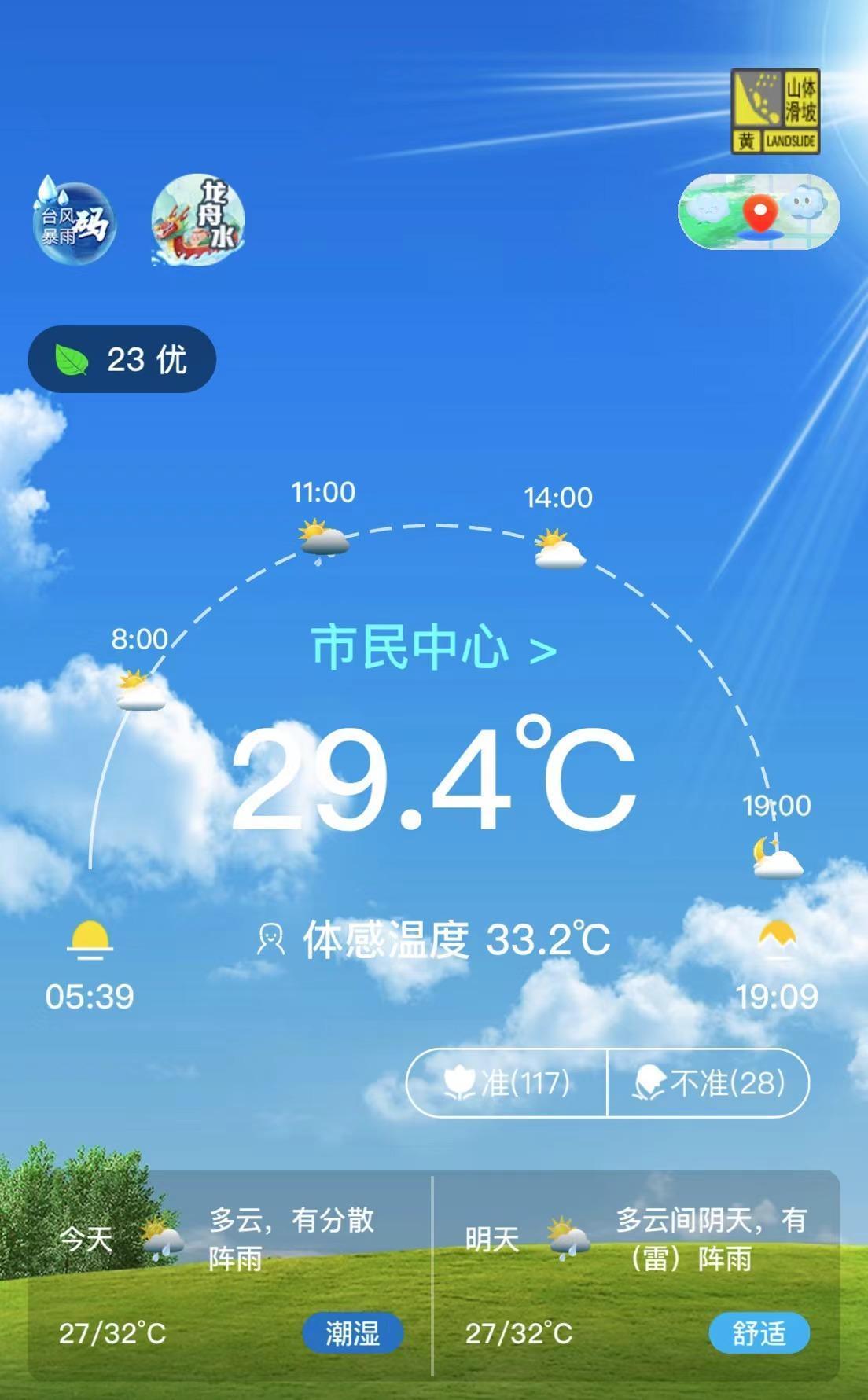Select the 19:00 hourly forecast marker
This screenshot has width=868, height=1400.
777,855
